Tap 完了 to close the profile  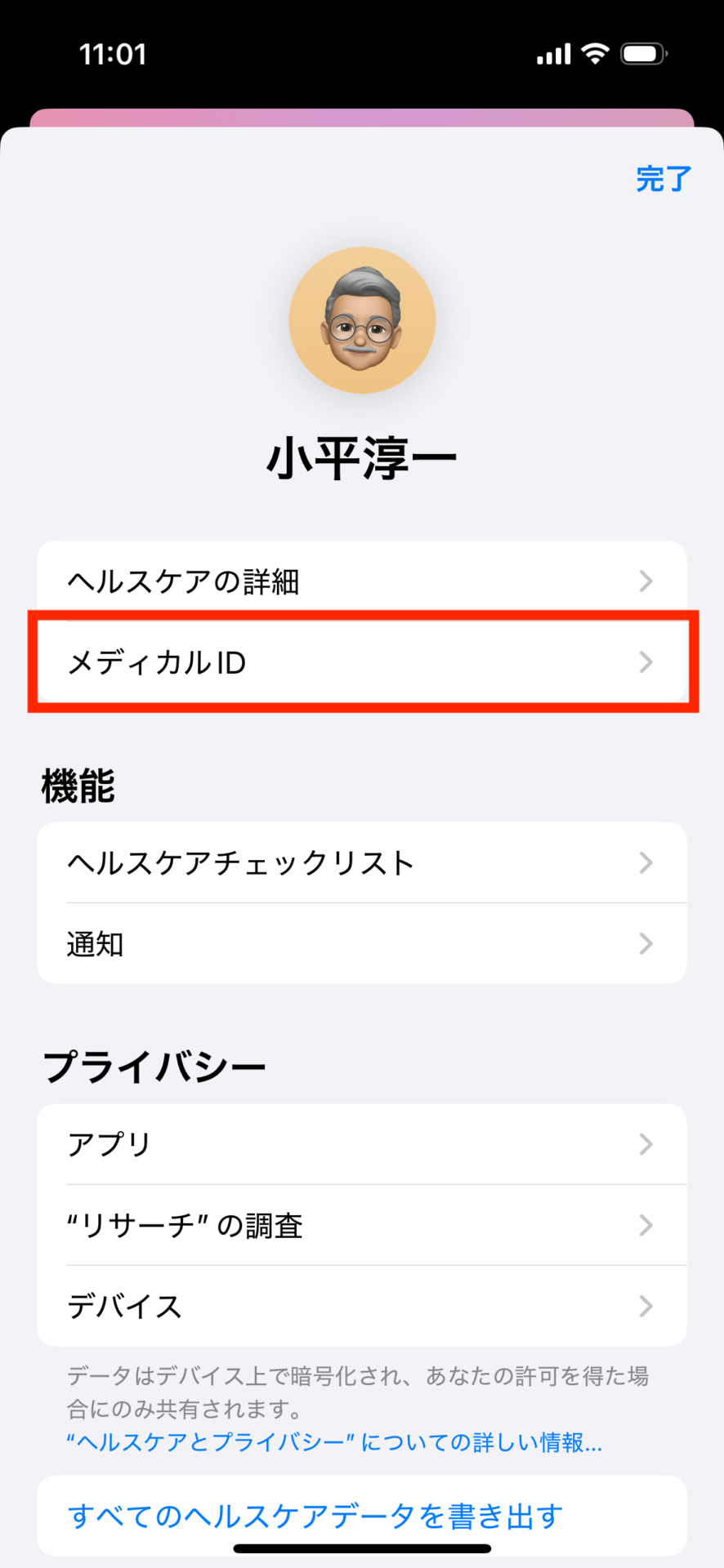pos(663,179)
